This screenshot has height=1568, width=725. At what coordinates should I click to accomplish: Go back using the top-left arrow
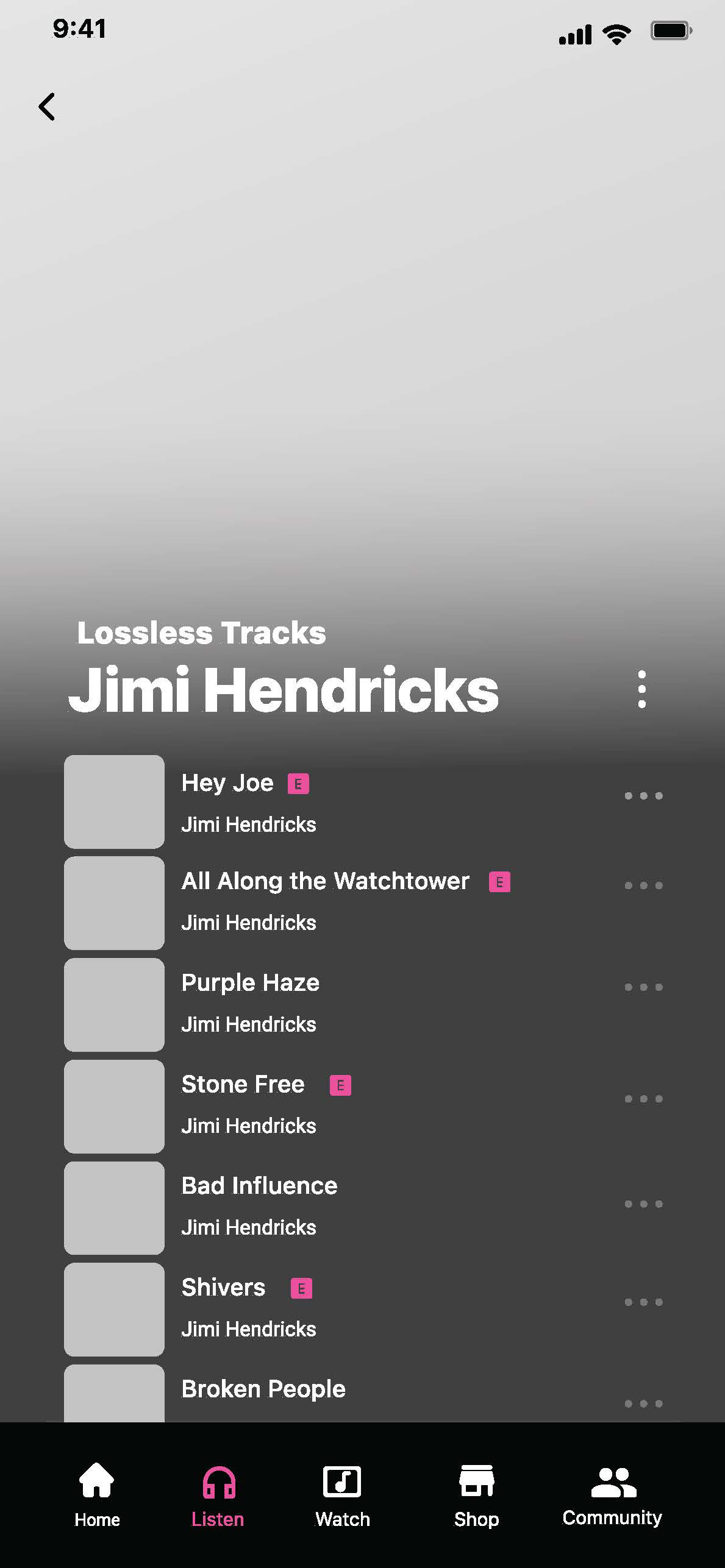coord(47,107)
